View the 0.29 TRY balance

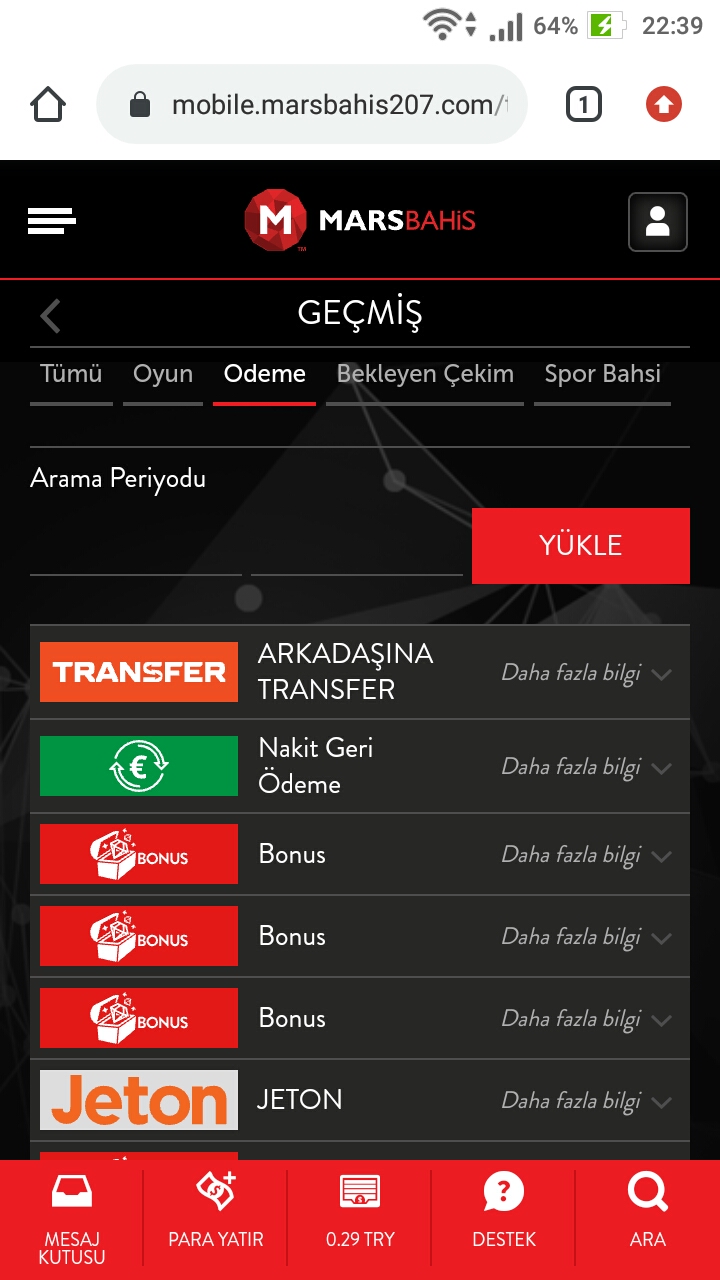(x=360, y=1220)
